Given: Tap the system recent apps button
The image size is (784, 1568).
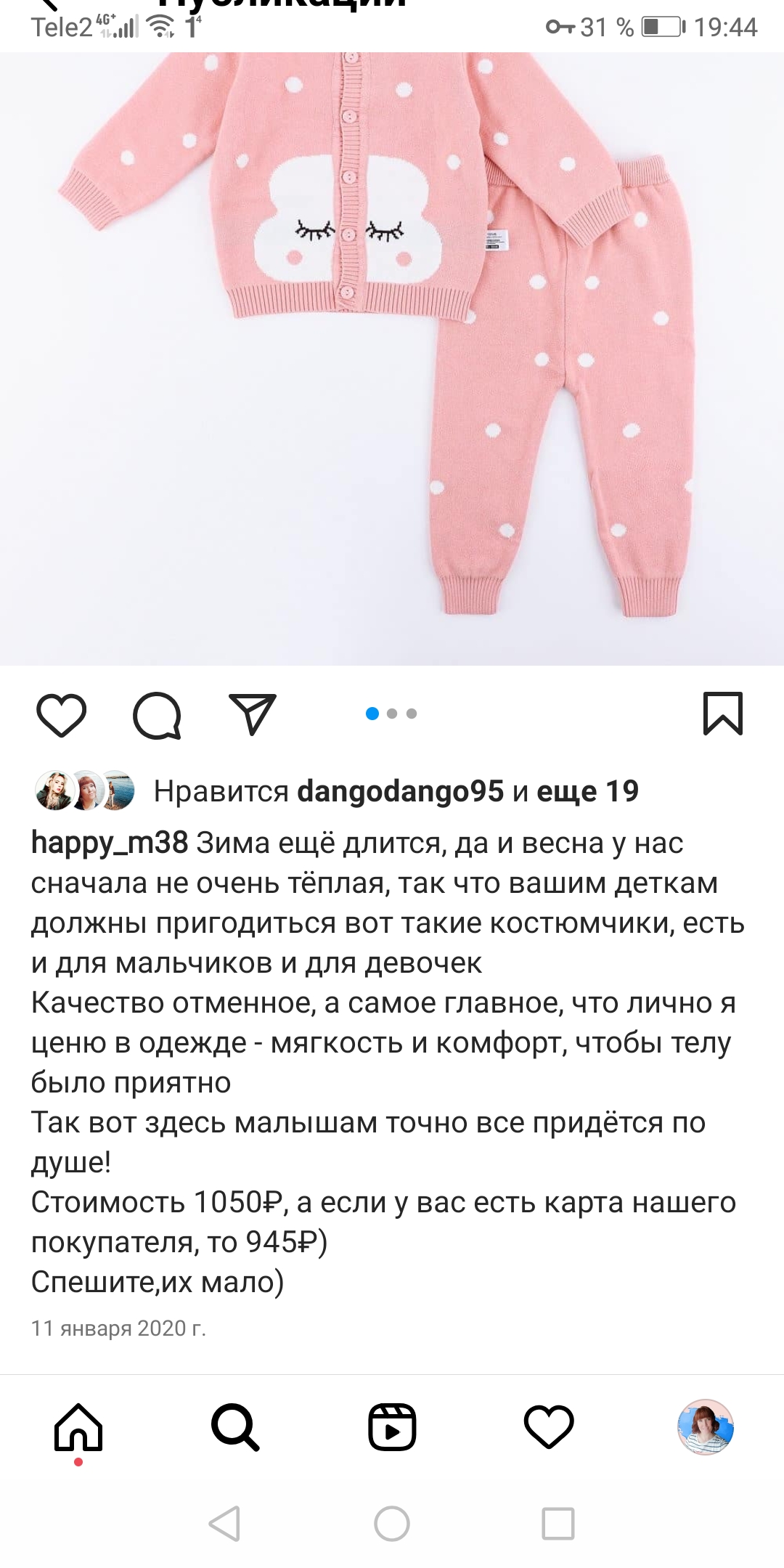Looking at the screenshot, I should [558, 1523].
